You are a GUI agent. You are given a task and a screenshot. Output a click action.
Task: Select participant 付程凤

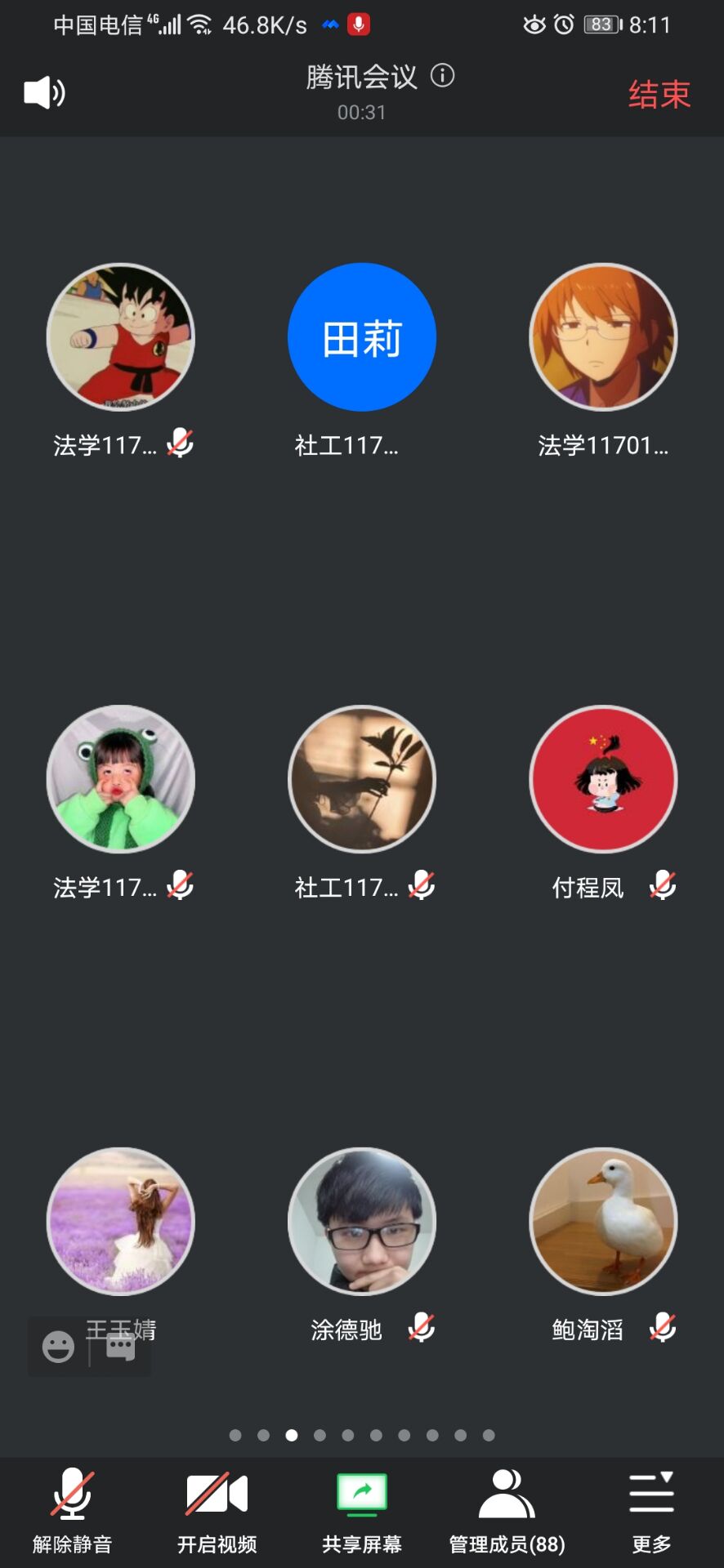(x=603, y=779)
